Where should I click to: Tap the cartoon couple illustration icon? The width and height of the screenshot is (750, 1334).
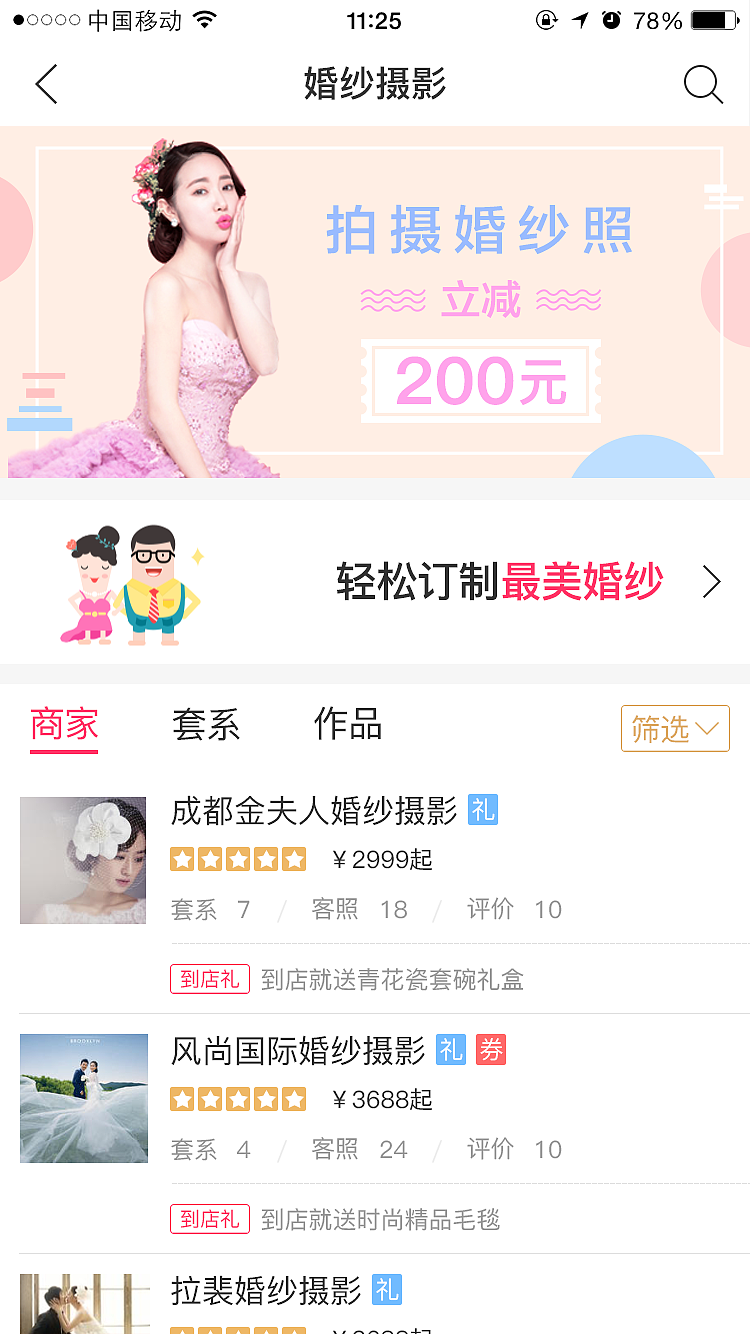pos(128,581)
